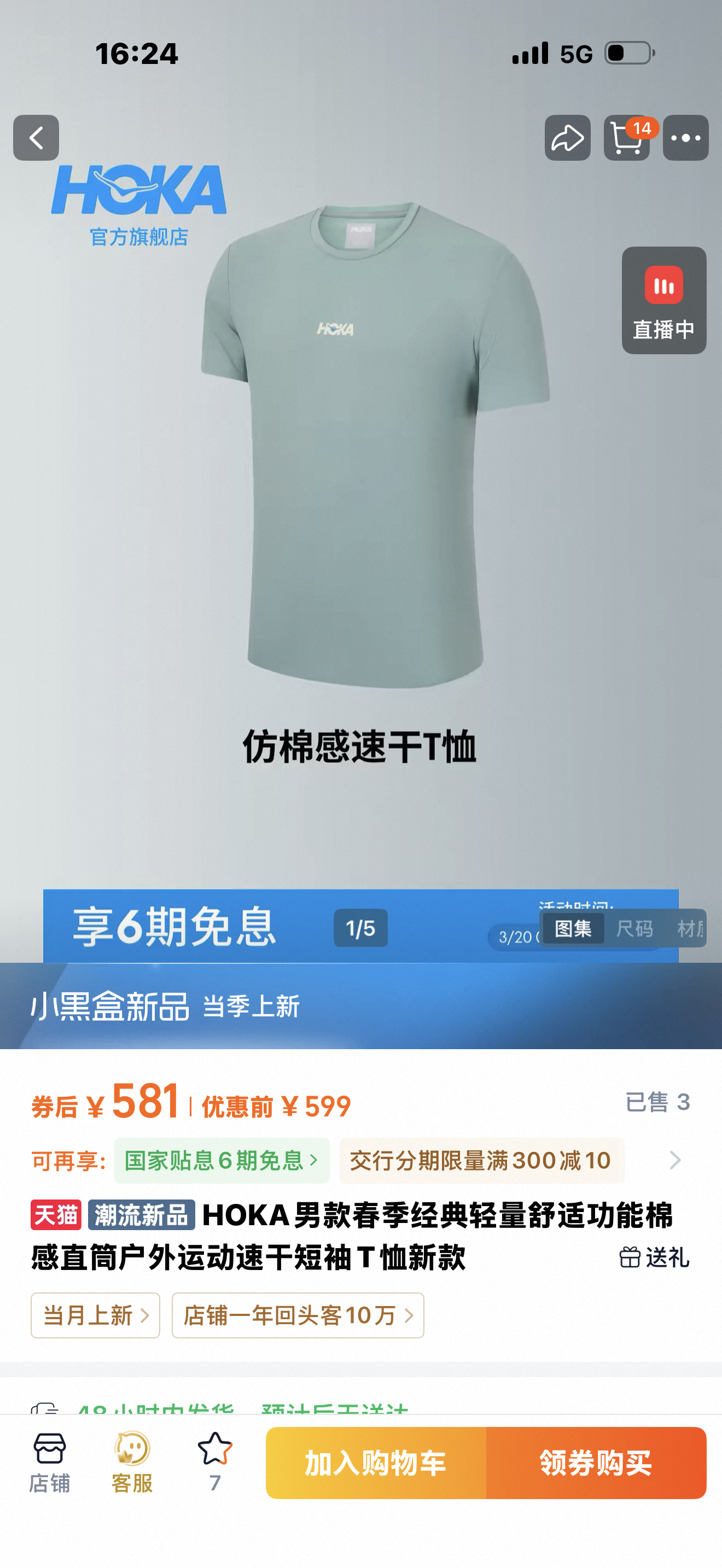
Task: Open the three-dot overflow menu
Action: [685, 138]
